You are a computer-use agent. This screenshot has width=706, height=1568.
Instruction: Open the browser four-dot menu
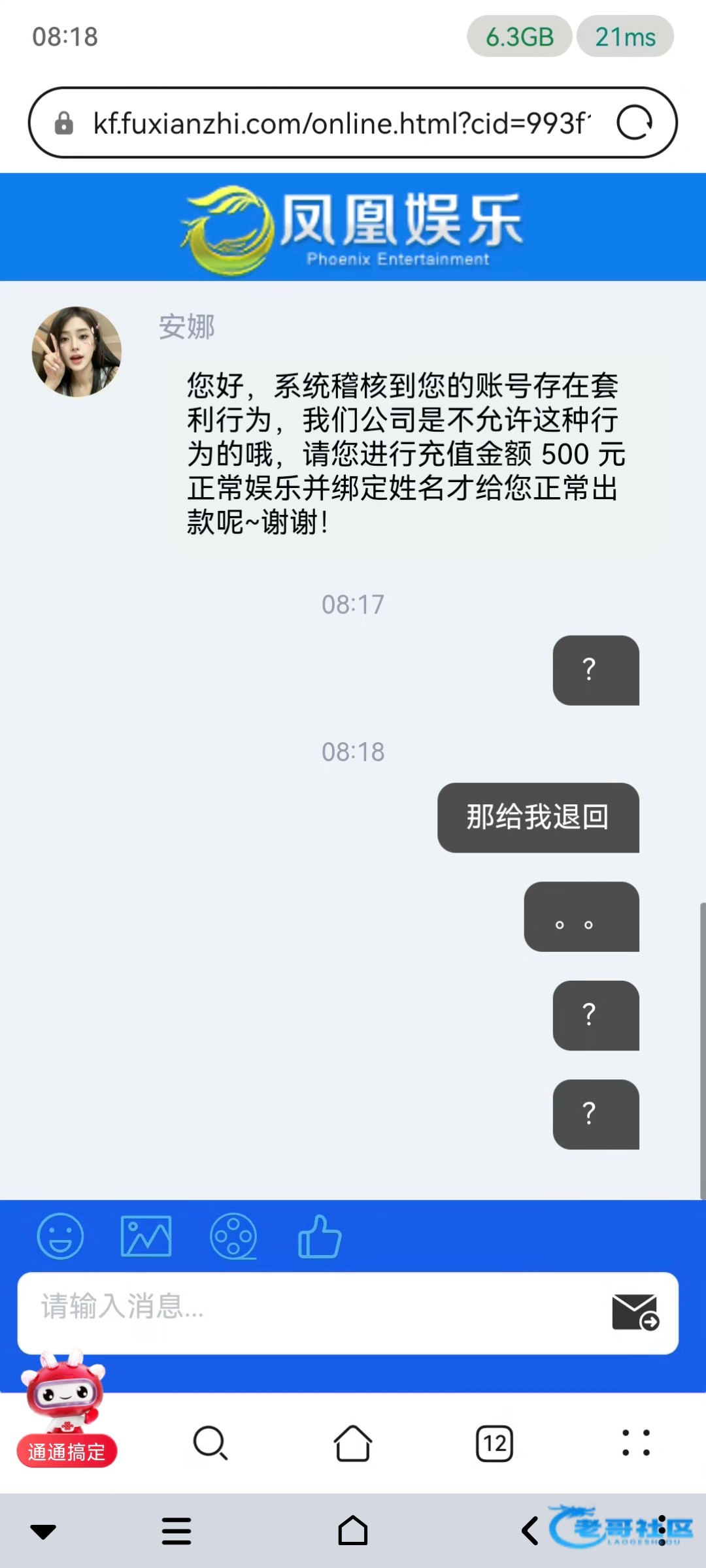(636, 1443)
